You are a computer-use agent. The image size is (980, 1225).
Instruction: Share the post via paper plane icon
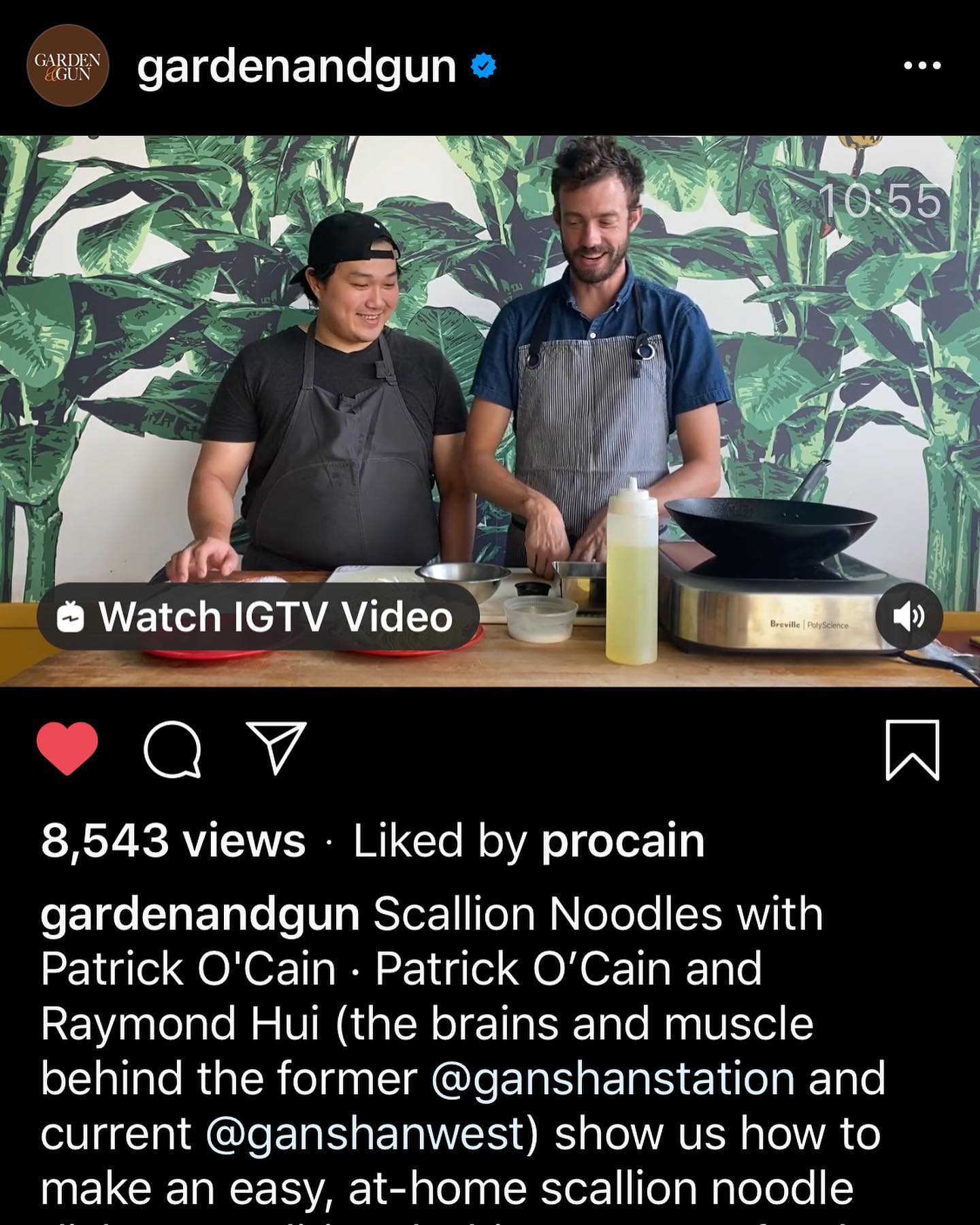pyautogui.click(x=276, y=747)
